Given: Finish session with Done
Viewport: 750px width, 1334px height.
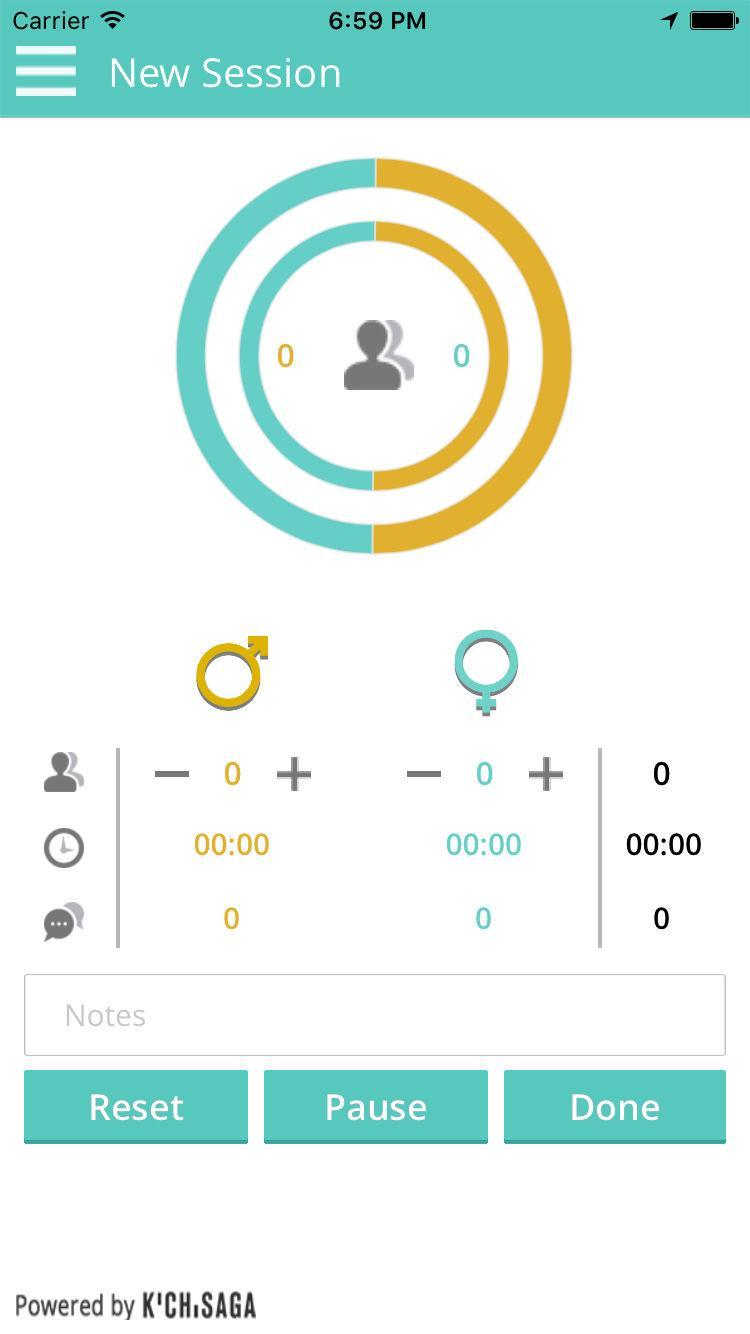Looking at the screenshot, I should 614,1106.
